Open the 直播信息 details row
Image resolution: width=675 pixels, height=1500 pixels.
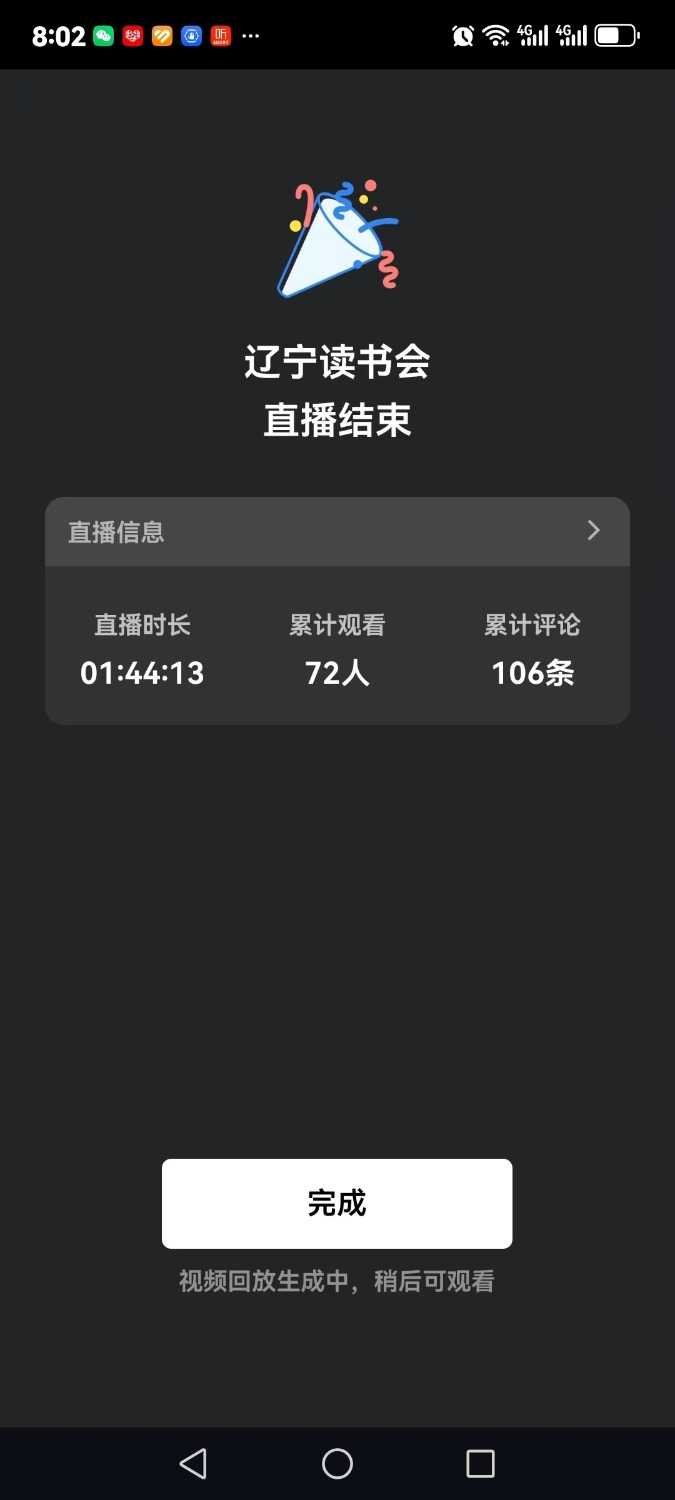click(x=337, y=531)
